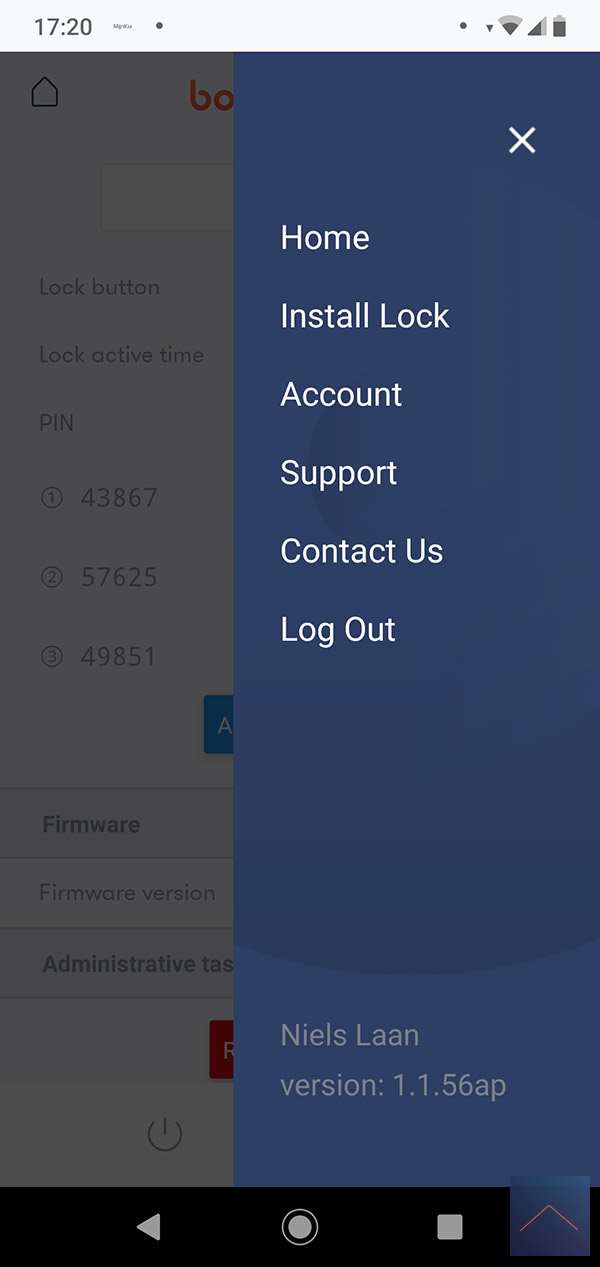
Task: Tap the system back button
Action: 148,1226
